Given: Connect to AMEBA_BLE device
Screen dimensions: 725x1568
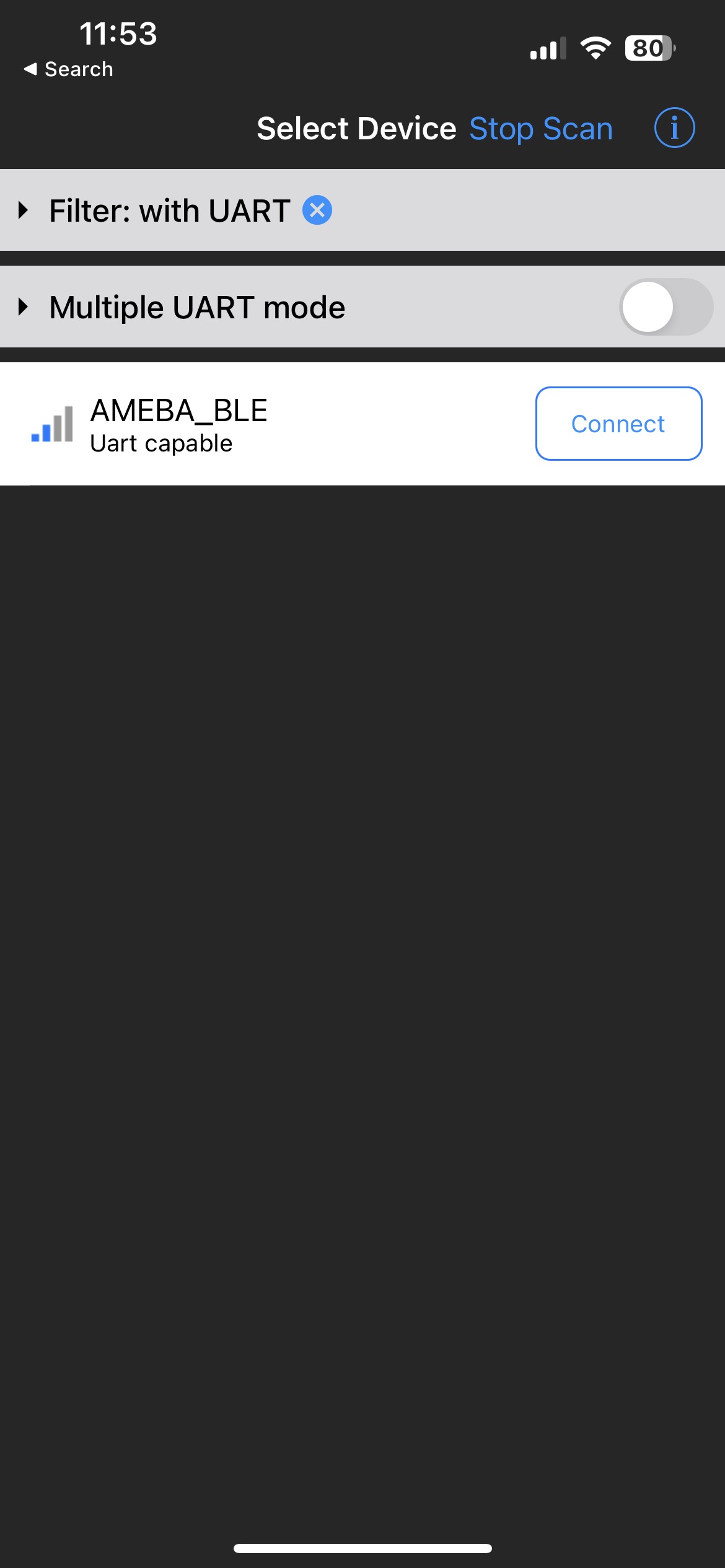Looking at the screenshot, I should pyautogui.click(x=618, y=424).
